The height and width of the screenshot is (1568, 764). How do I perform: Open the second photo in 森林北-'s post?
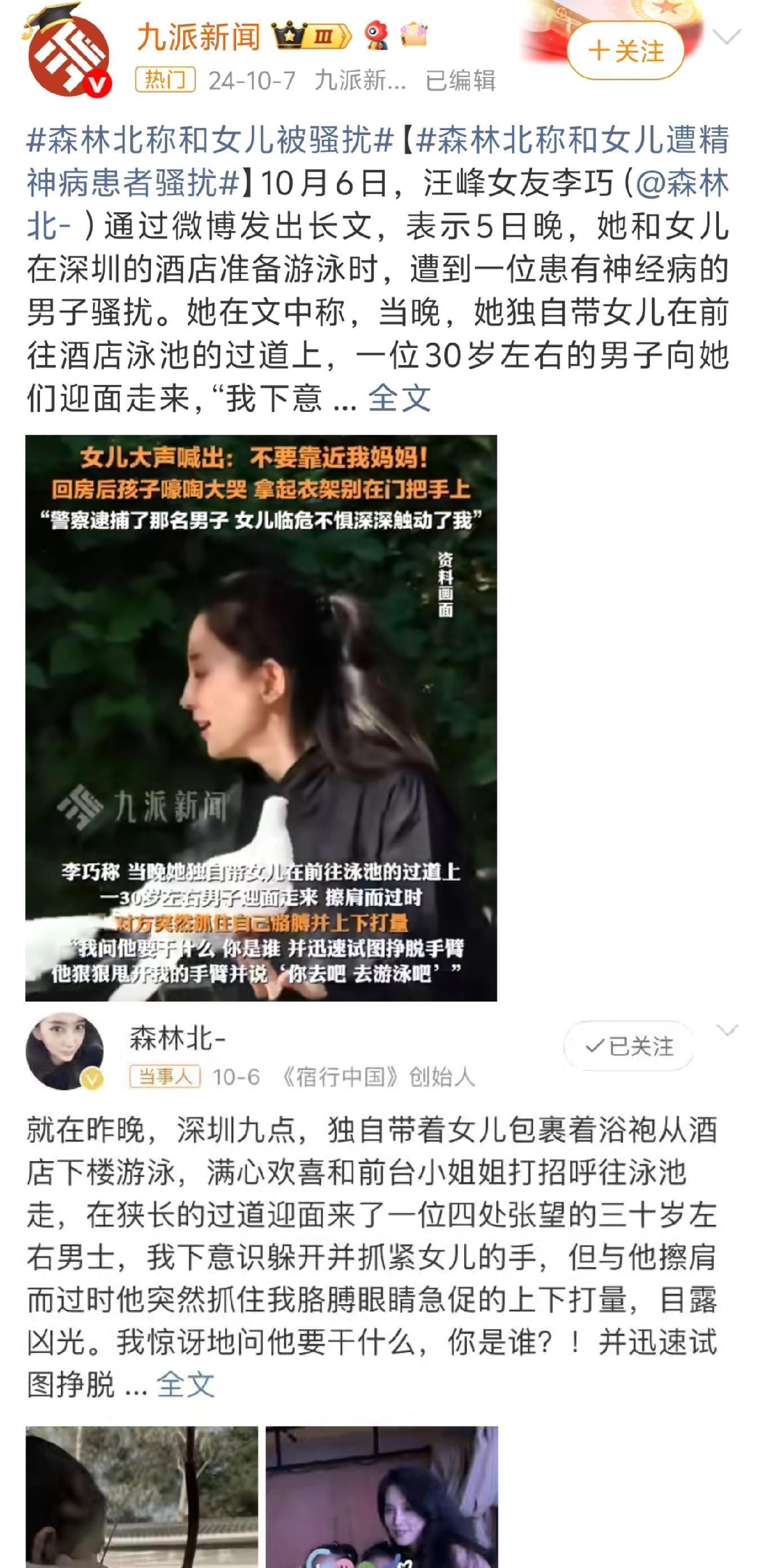[x=381, y=1496]
